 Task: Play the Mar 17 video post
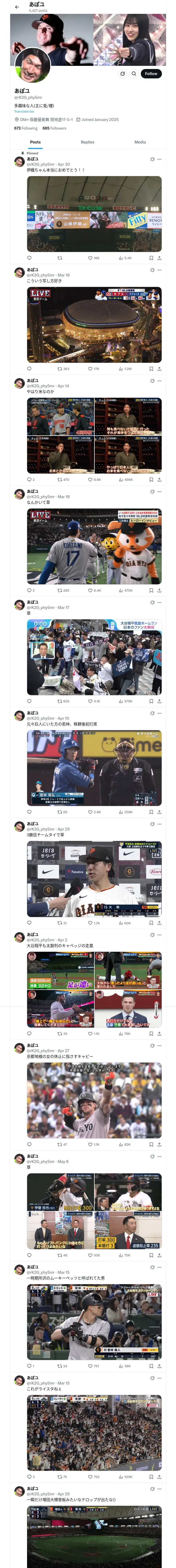94,658
